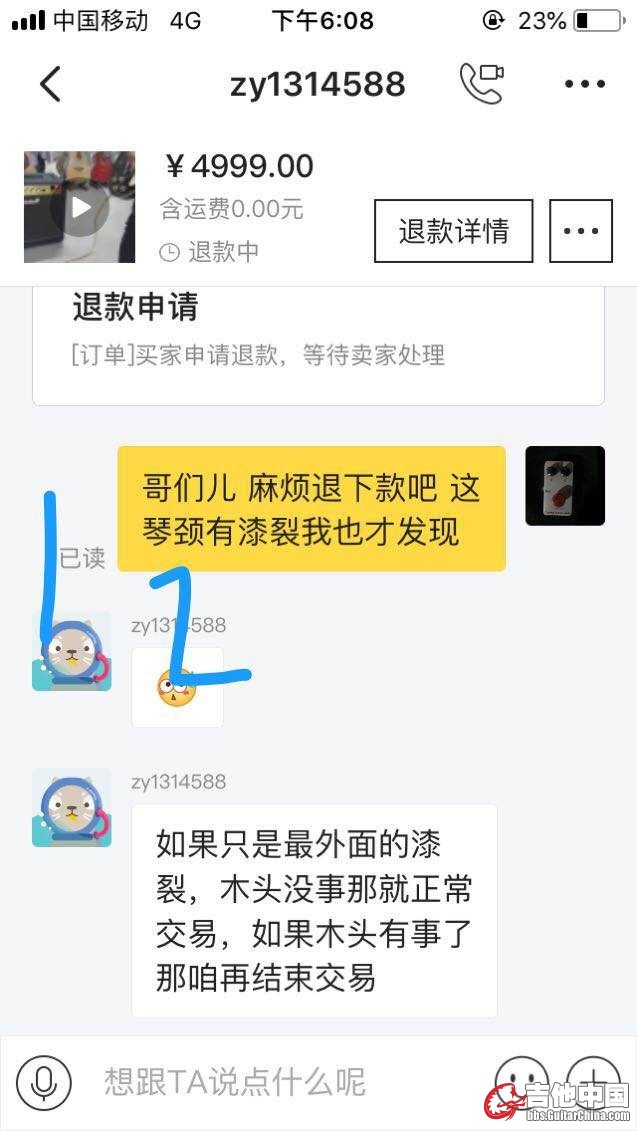The image size is (637, 1131).
Task: Open the chat overflow menu in header
Action: (x=585, y=84)
